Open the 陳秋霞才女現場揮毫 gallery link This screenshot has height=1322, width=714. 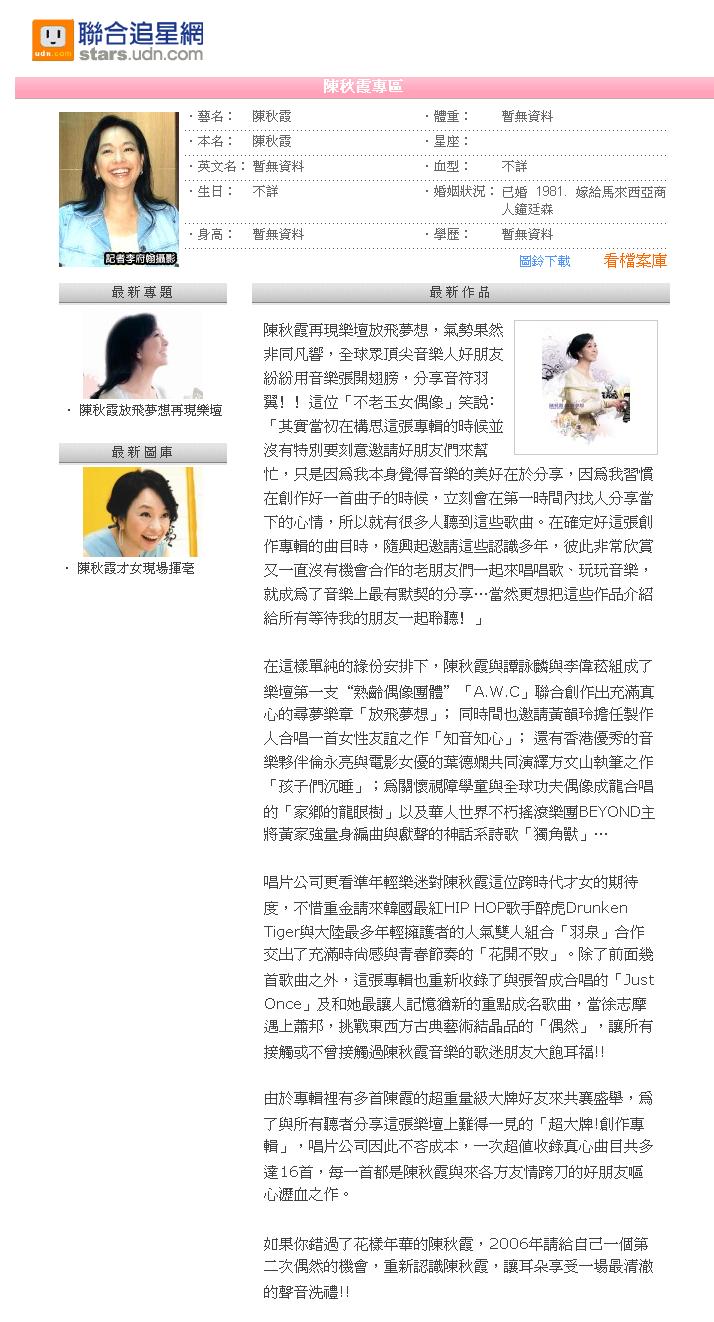pos(135,568)
